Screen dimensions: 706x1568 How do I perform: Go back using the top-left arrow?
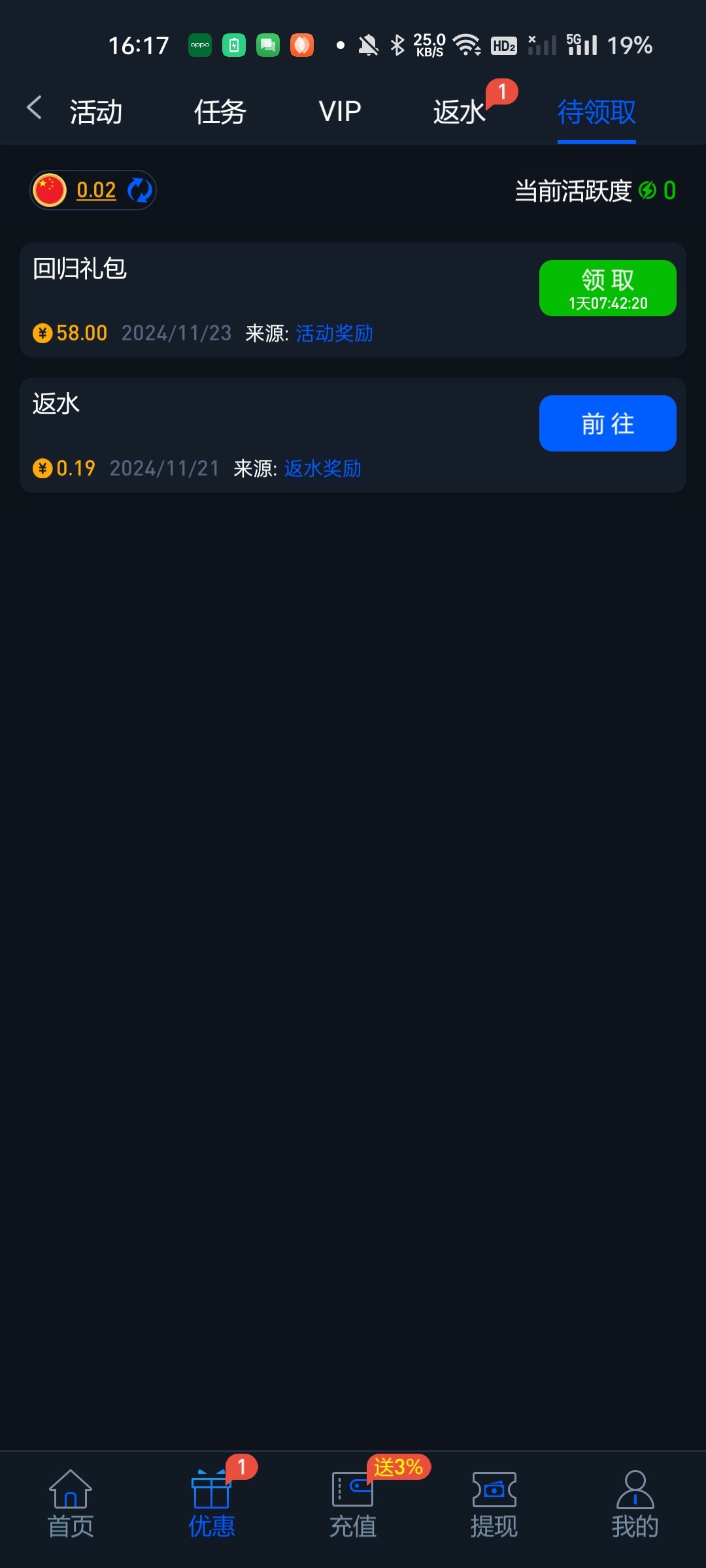[34, 108]
